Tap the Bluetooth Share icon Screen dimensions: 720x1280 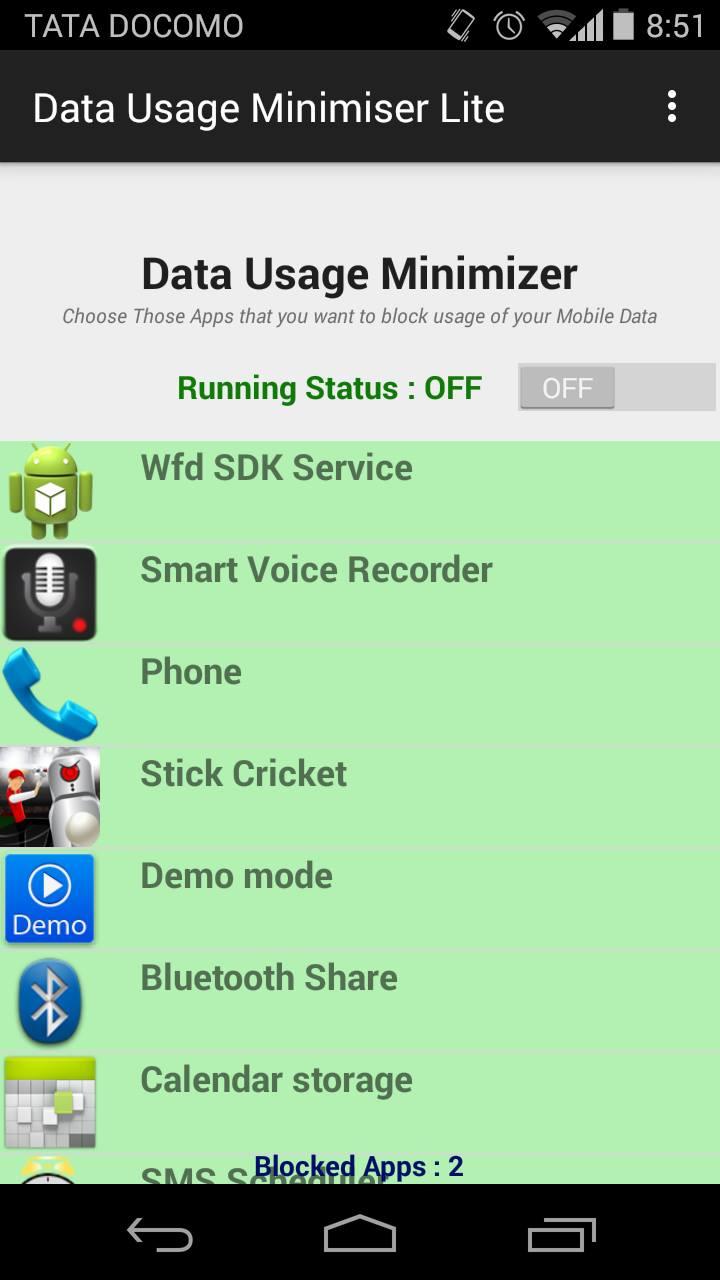[50, 1000]
